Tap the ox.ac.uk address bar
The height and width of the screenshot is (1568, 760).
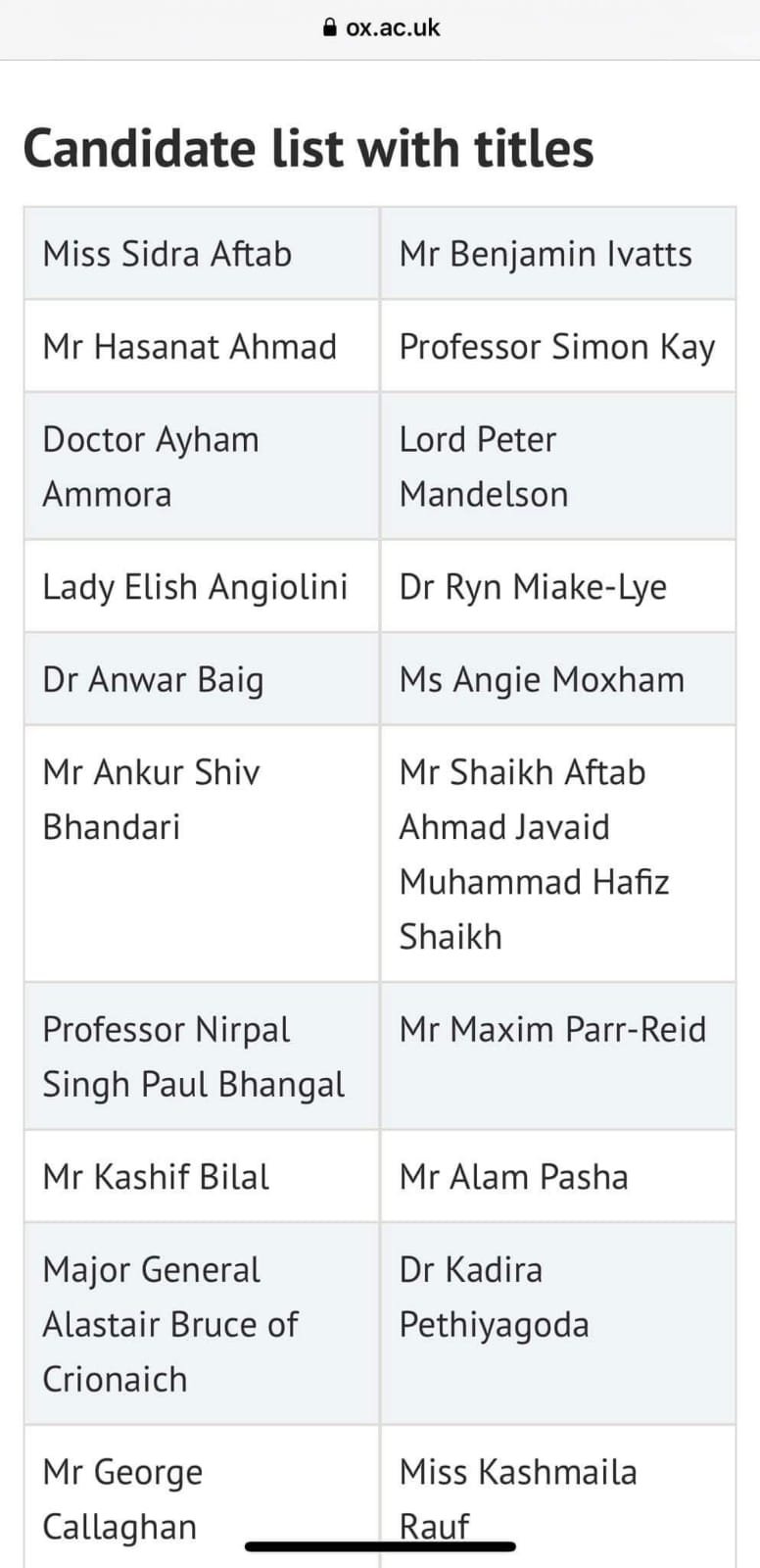click(x=382, y=27)
